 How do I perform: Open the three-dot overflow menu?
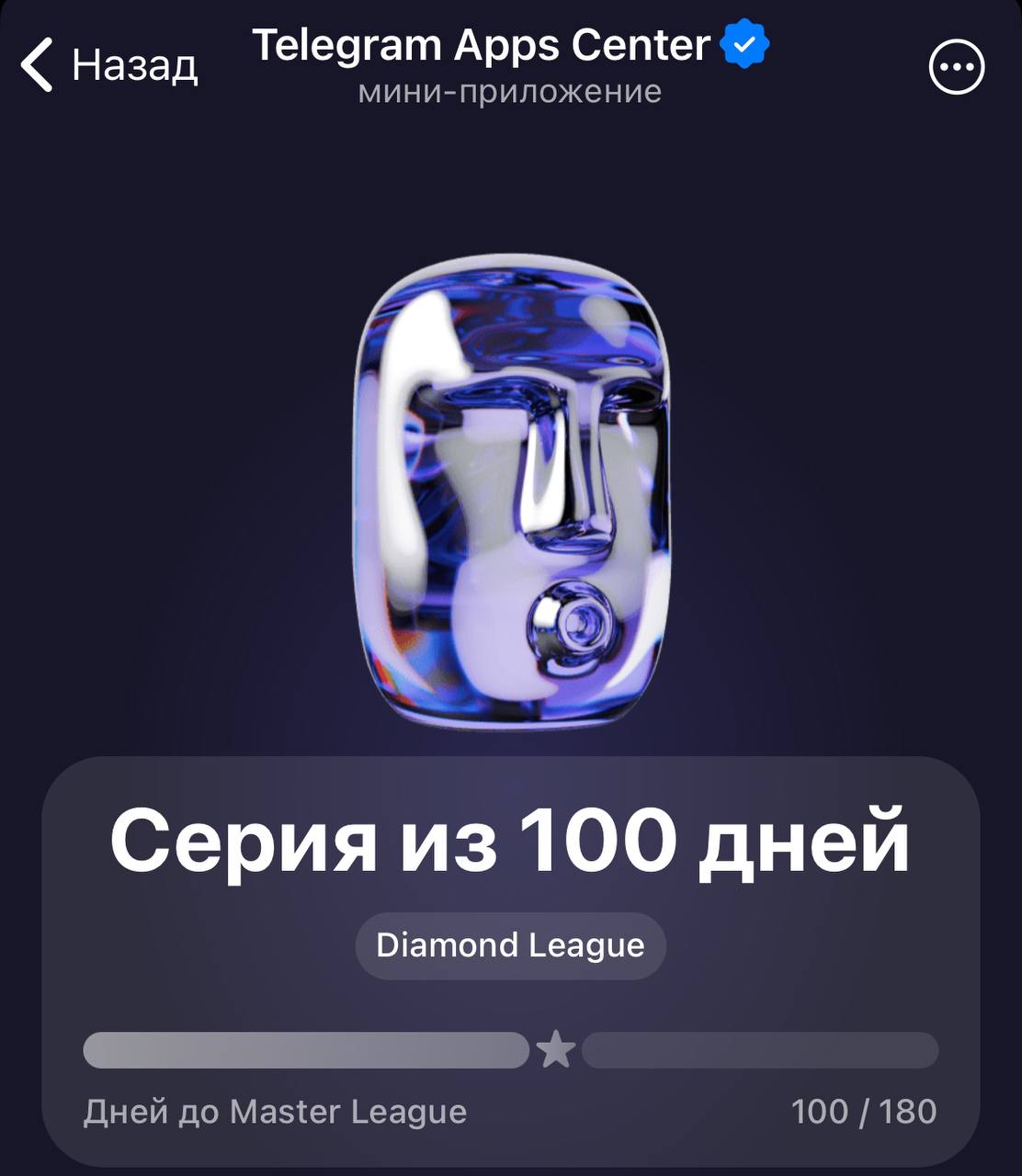pyautogui.click(x=957, y=66)
